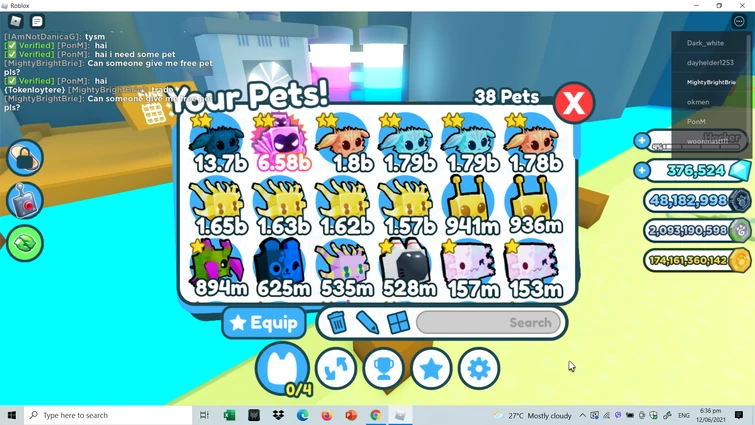Tap the Equip button
The height and width of the screenshot is (425, 755).
264,323
